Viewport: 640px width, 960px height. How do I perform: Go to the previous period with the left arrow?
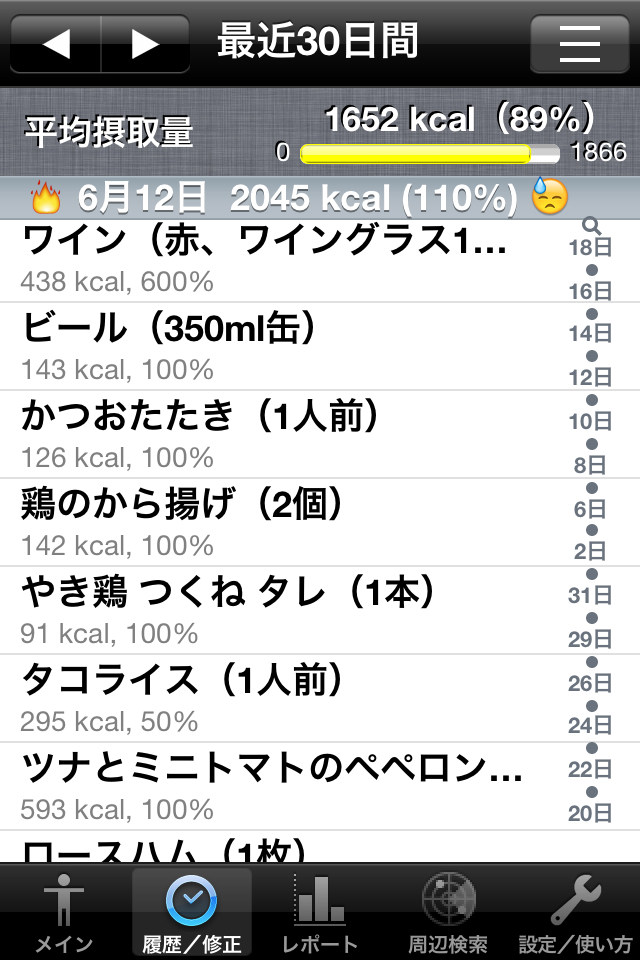(x=56, y=44)
